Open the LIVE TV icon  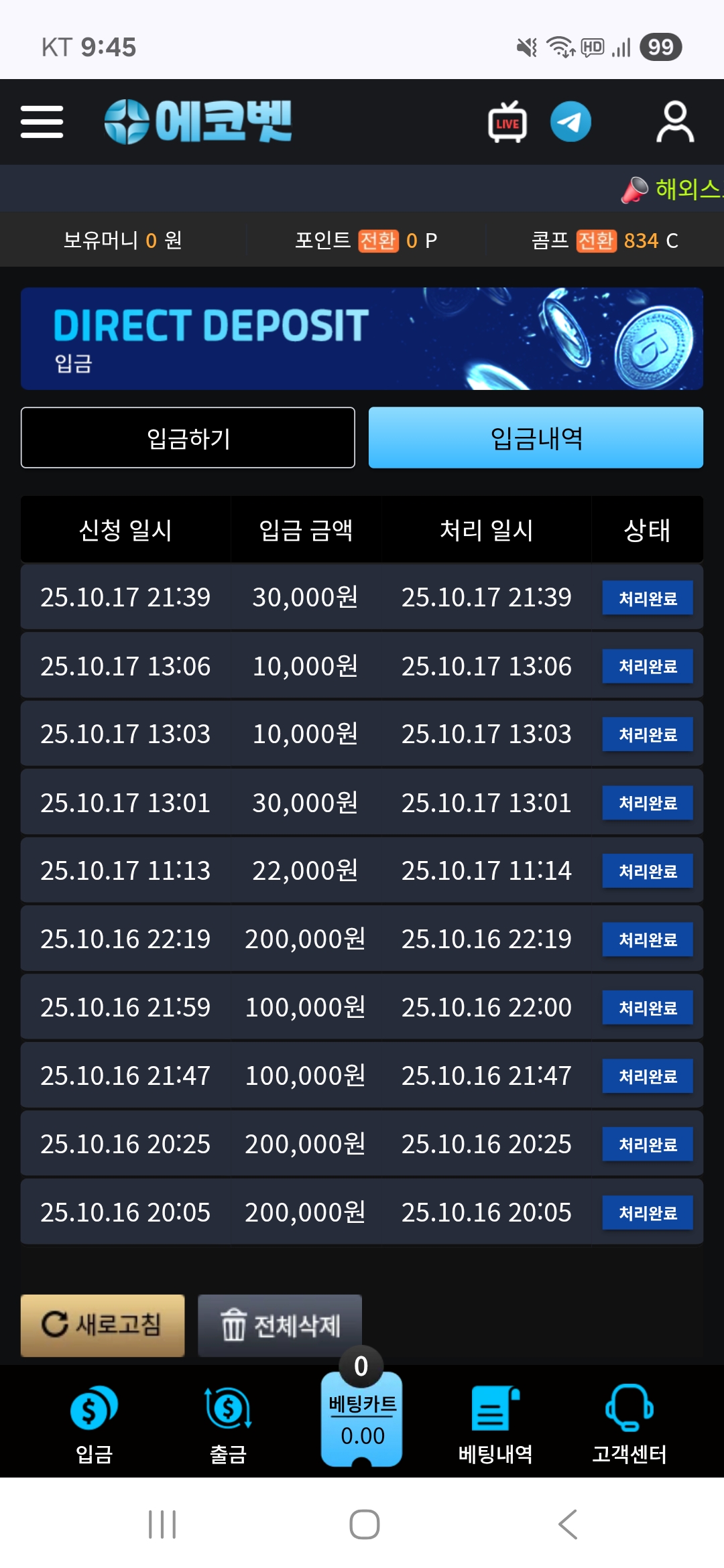tap(507, 122)
